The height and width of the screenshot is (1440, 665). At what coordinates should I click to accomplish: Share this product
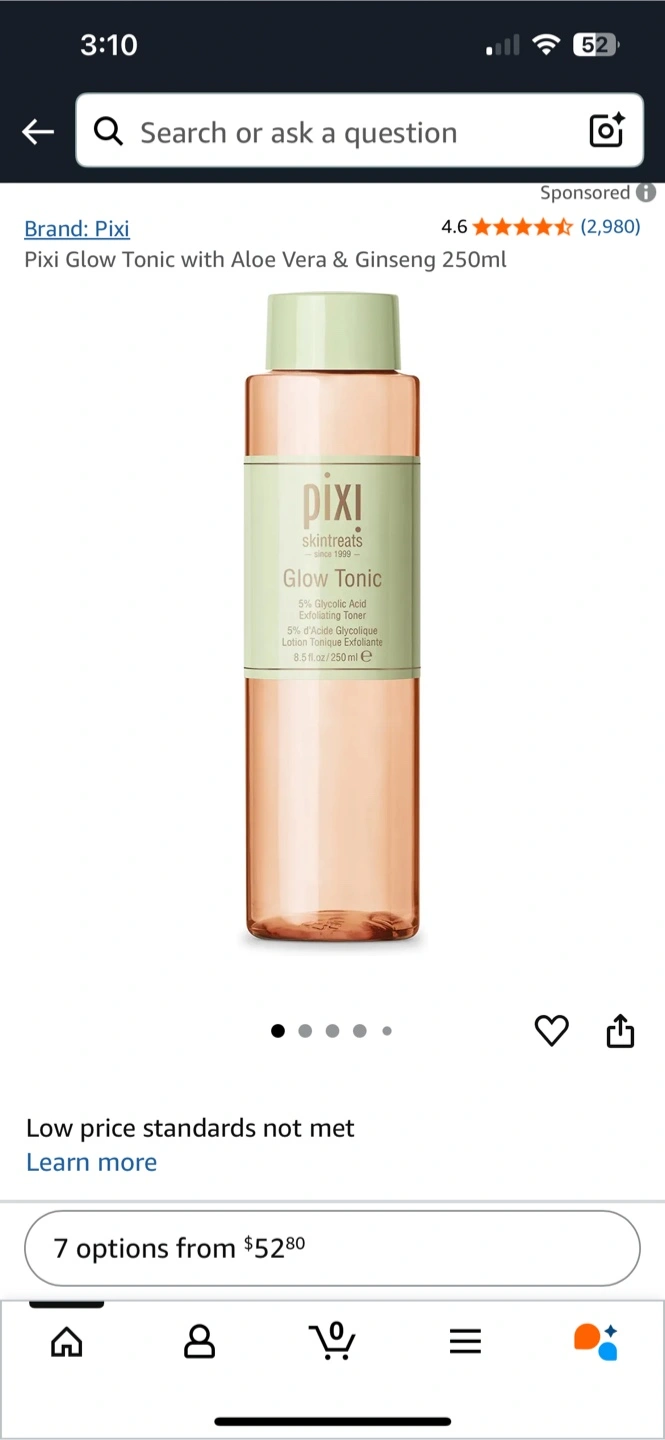[x=621, y=1030]
